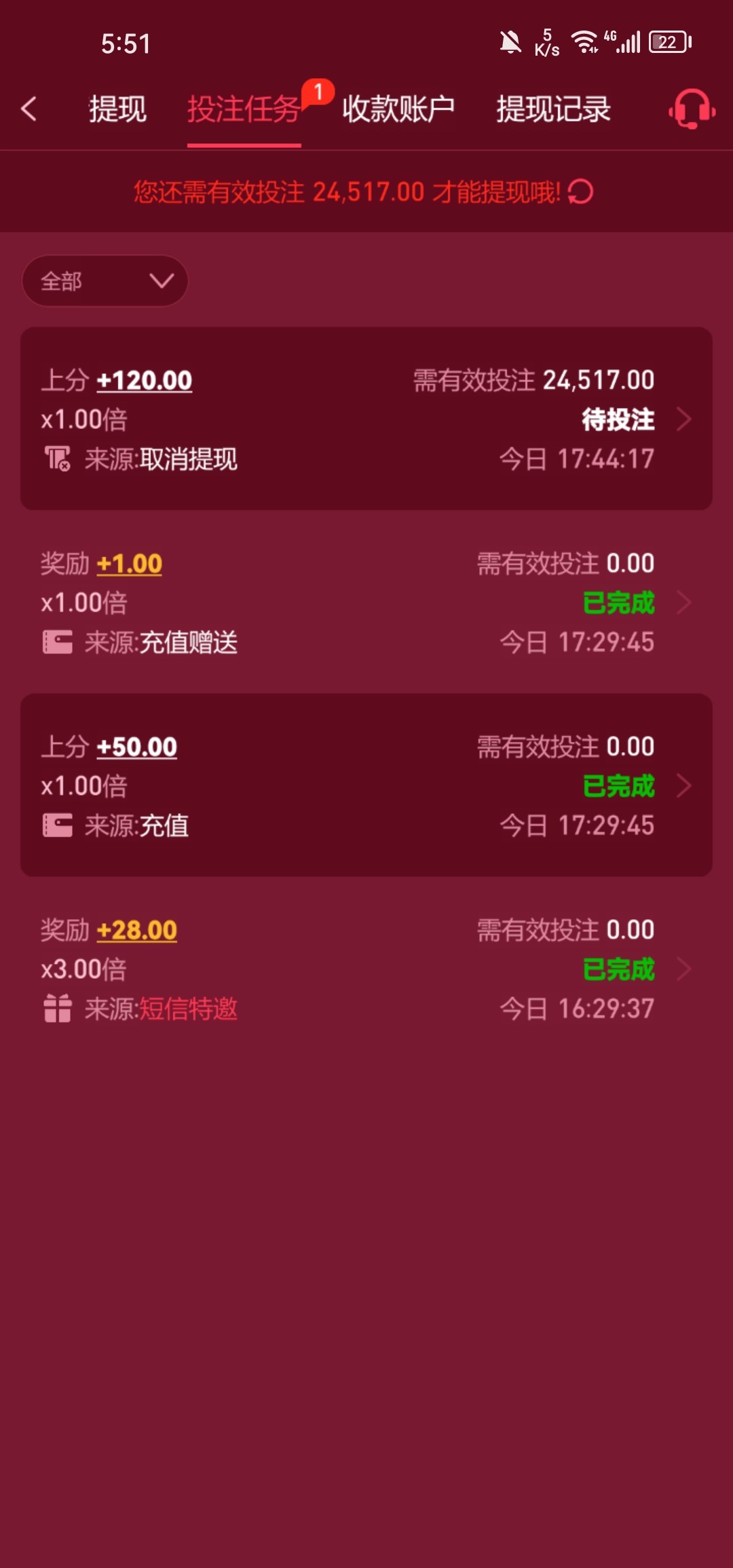Viewport: 733px width, 1568px height.
Task: Switch to the 提现 tab
Action: pyautogui.click(x=117, y=109)
